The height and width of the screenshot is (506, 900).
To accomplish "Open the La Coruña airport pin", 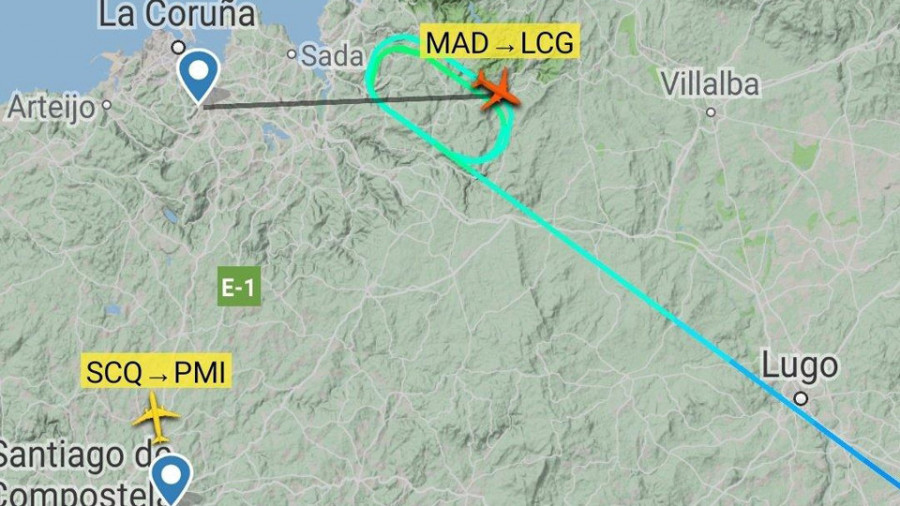I will coord(200,74).
